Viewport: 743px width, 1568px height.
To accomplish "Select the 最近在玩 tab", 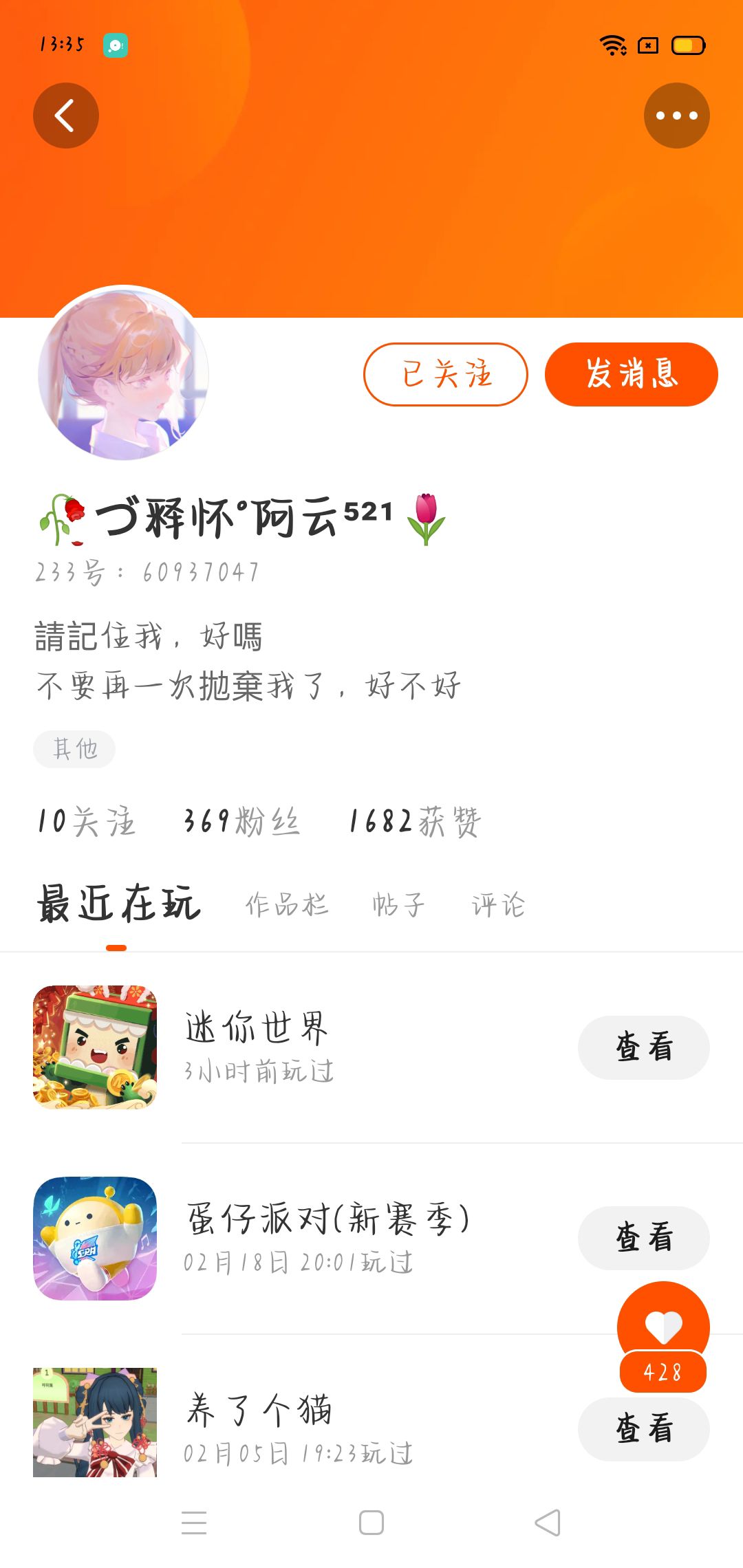I will point(118,904).
